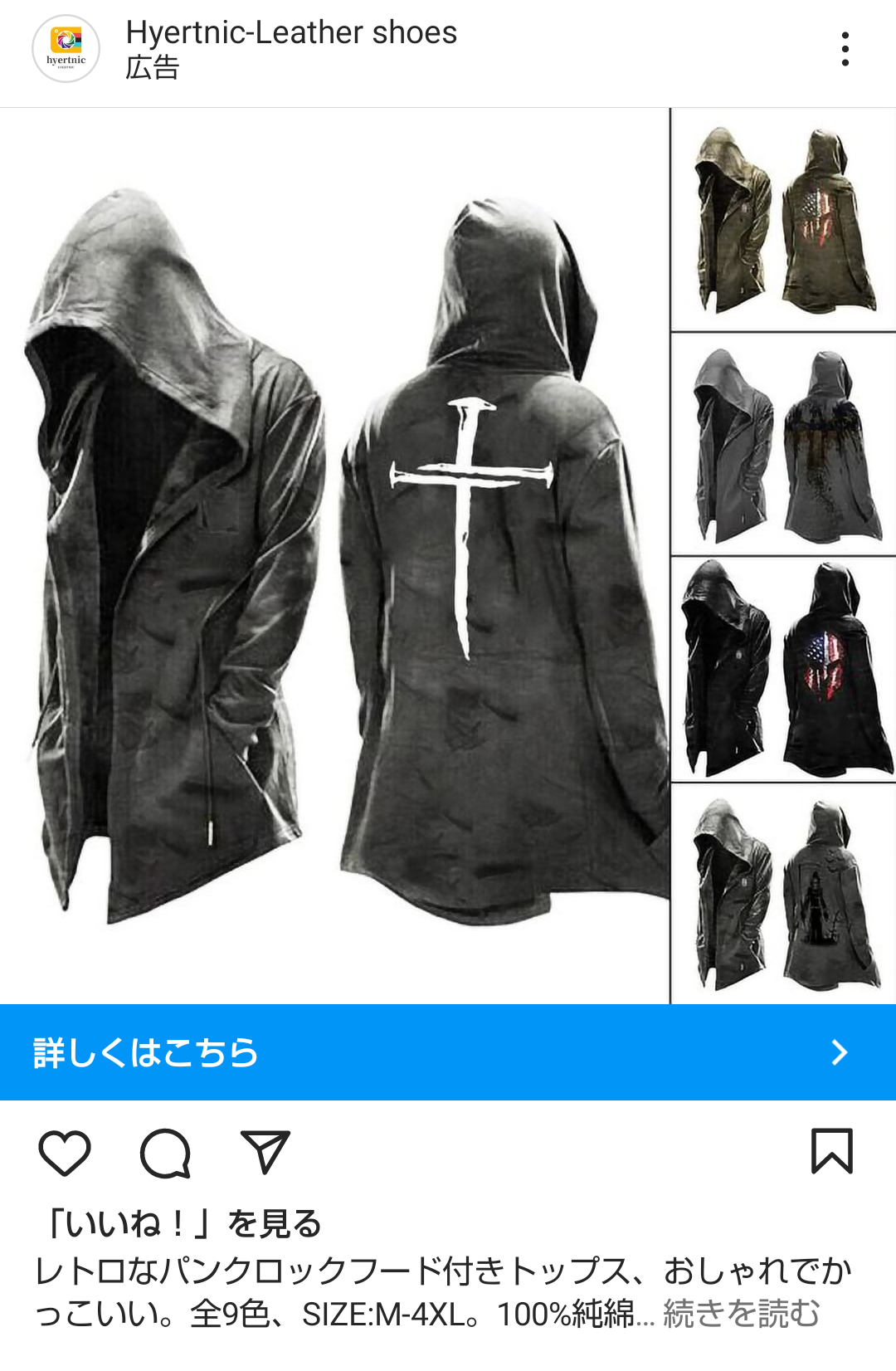Share the post via paper plane icon

(x=265, y=1152)
